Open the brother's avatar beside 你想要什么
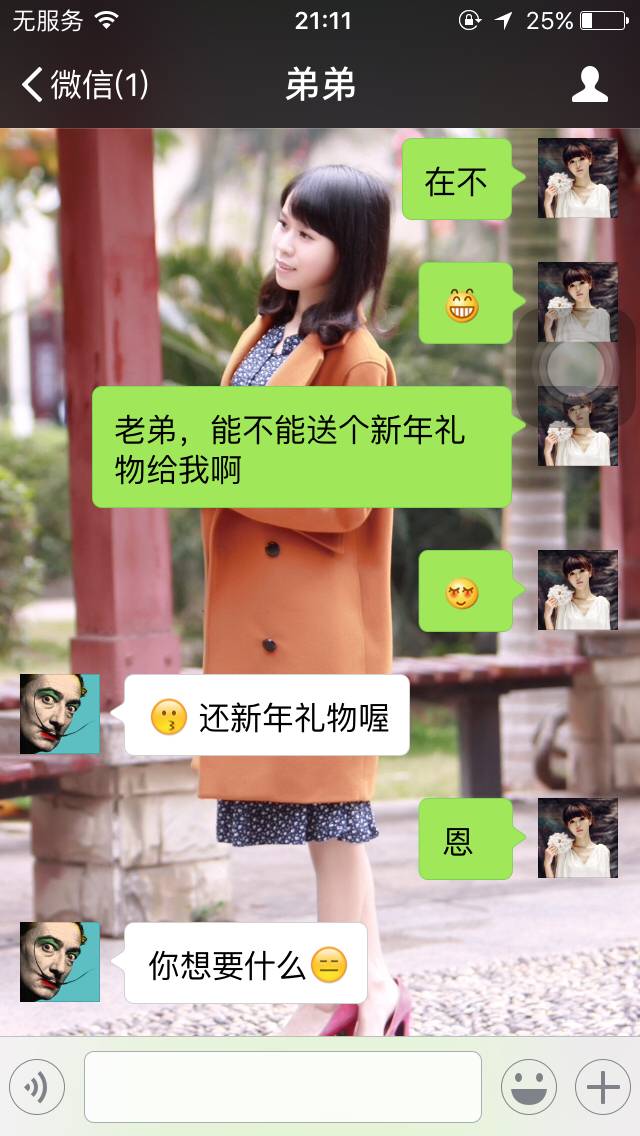This screenshot has height=1136, width=640. click(x=60, y=962)
